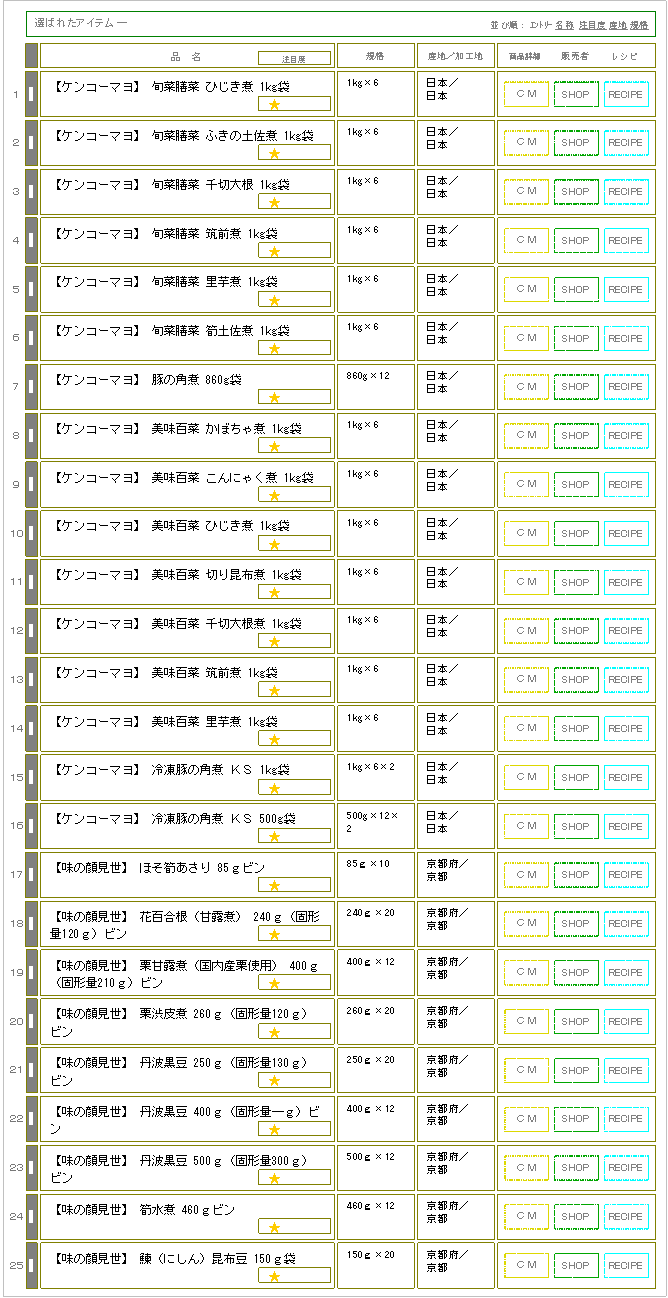
Task: View RECIPE for 冷凍豚の角煮 KS 500g袋
Action: click(626, 827)
